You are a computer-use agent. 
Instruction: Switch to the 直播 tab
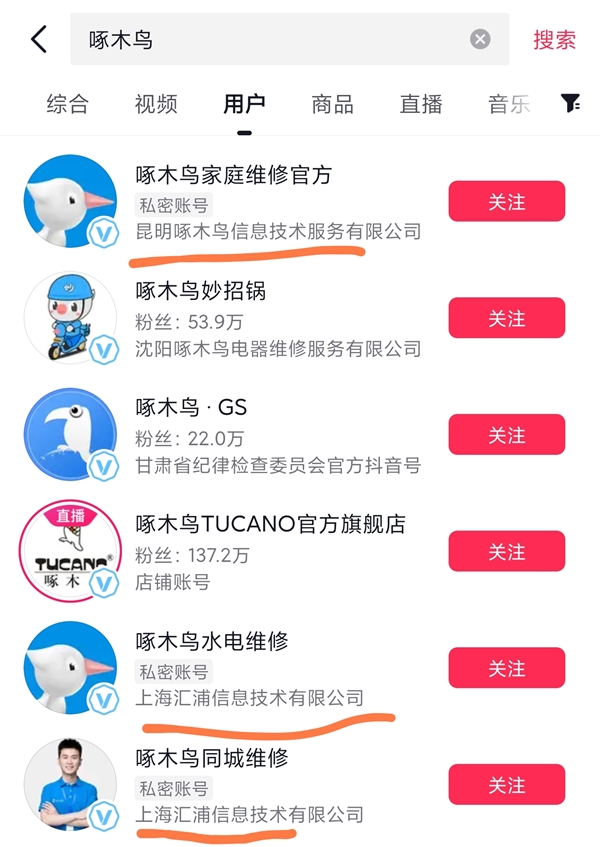coord(421,104)
